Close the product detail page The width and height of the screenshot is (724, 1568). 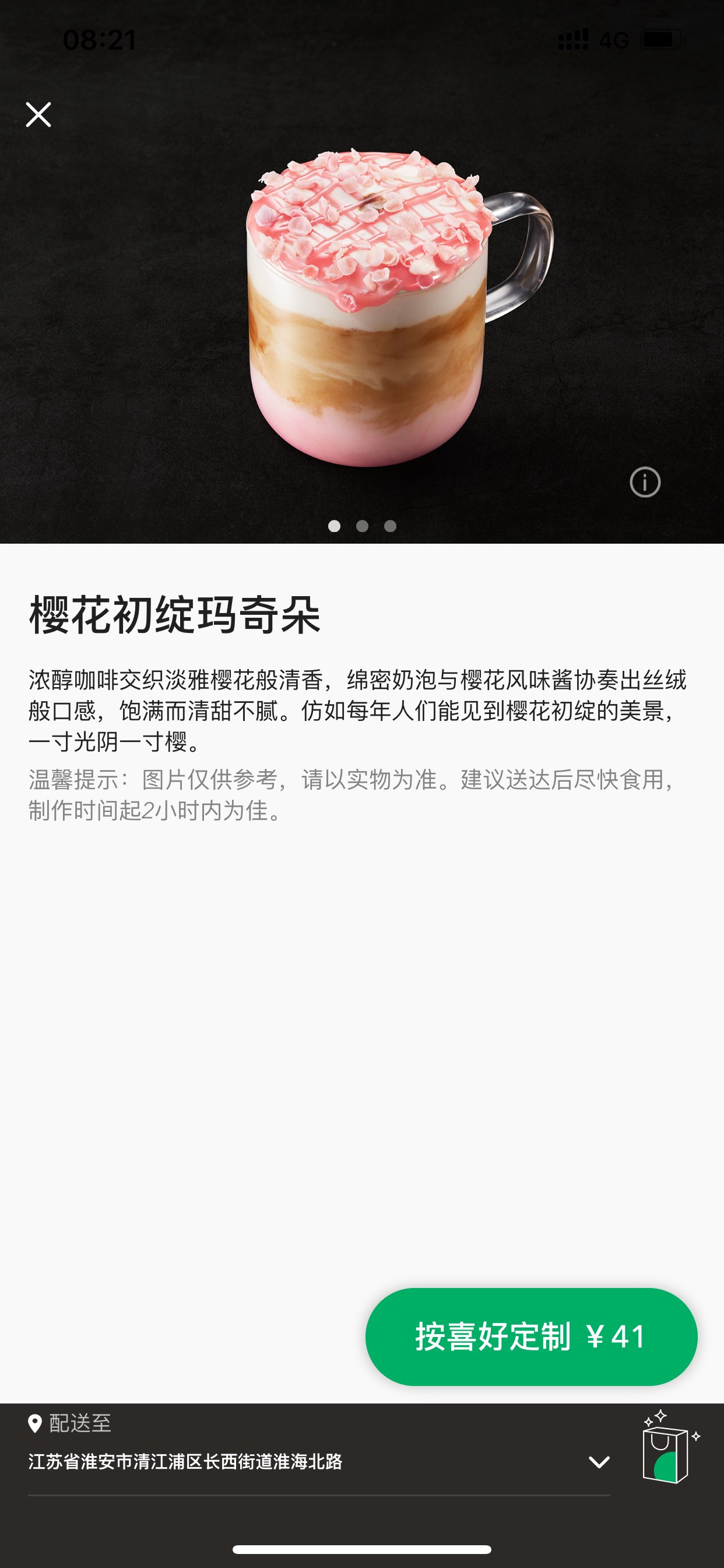point(38,114)
